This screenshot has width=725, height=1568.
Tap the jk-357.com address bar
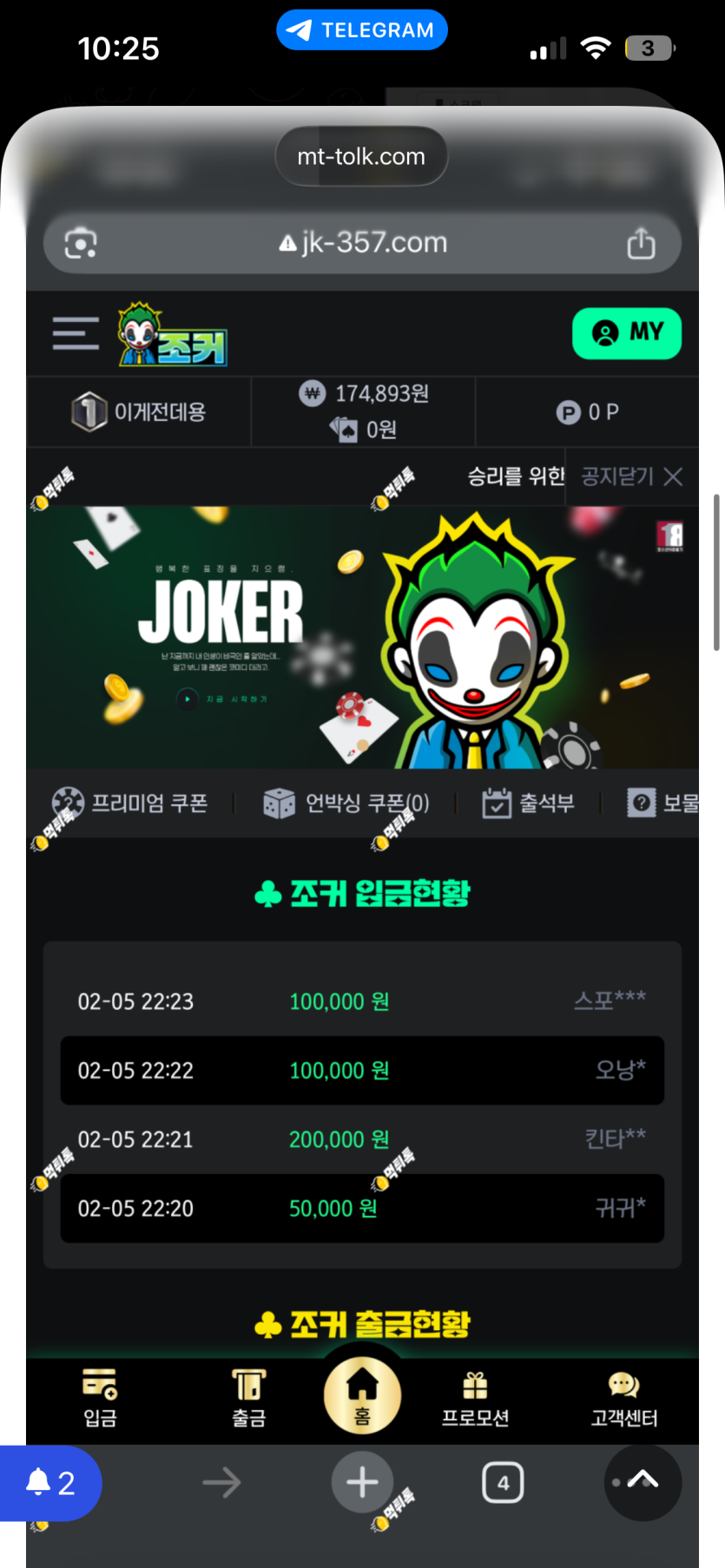(363, 243)
